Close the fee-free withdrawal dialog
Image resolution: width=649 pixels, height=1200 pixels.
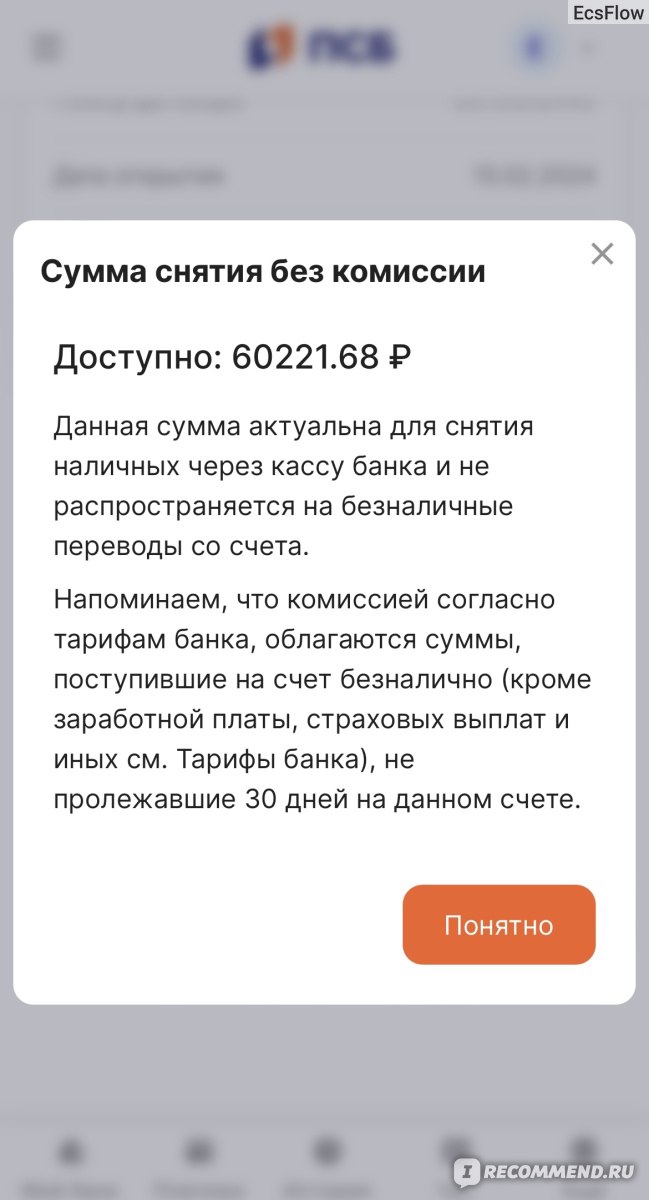(602, 254)
